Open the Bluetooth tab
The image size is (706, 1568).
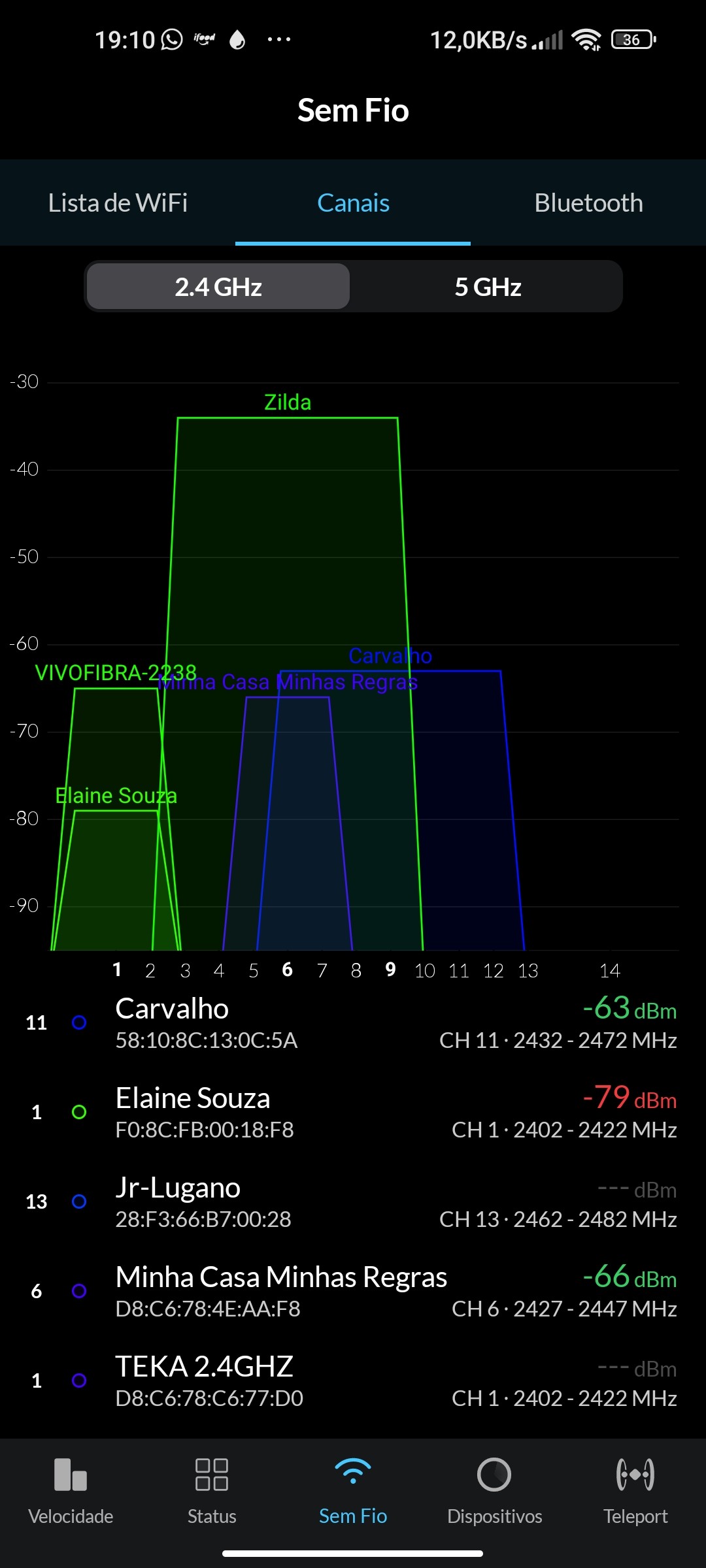[588, 203]
